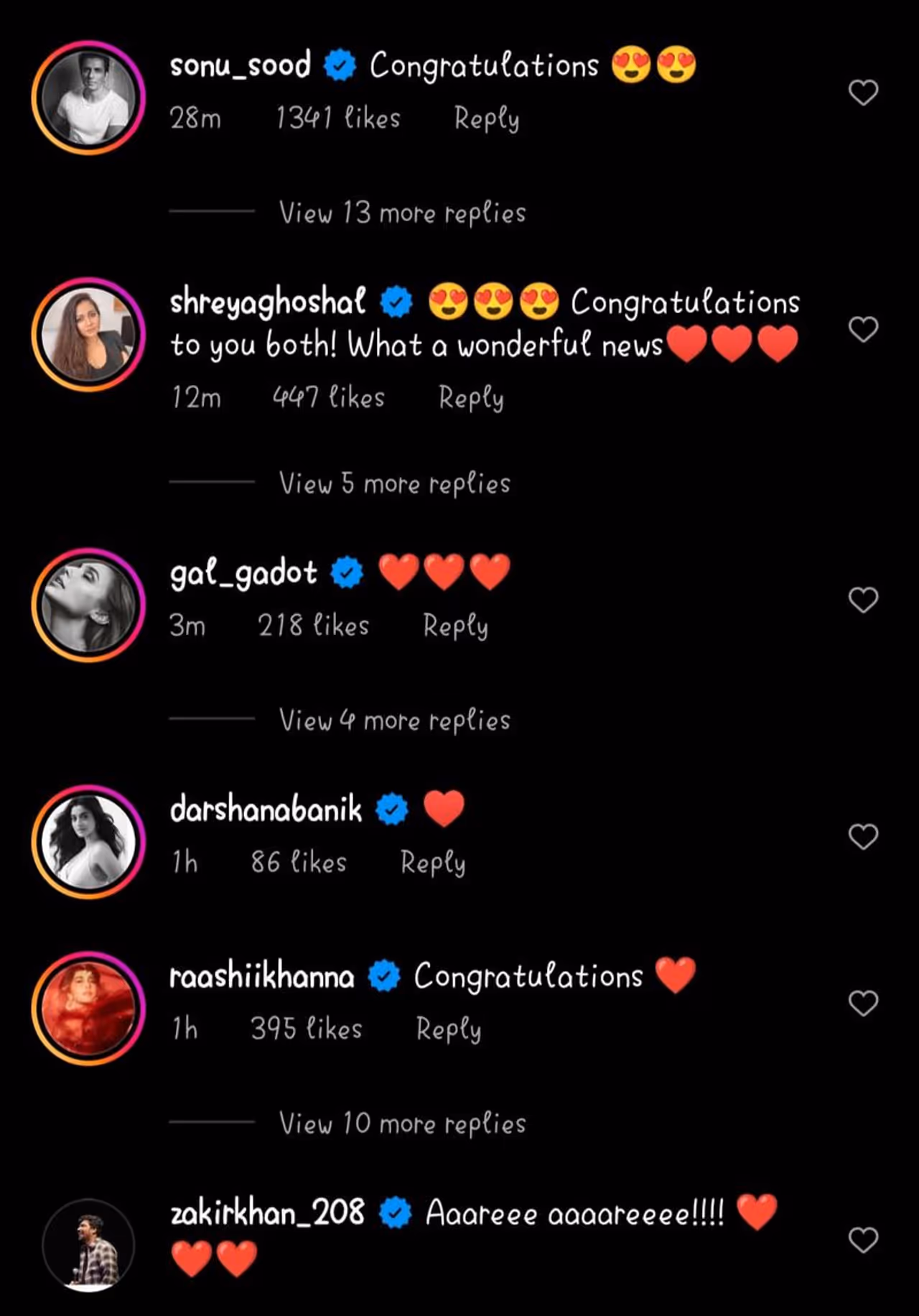Like zakirkhan_208's comment
The height and width of the screenshot is (1316, 919).
coord(863,1240)
